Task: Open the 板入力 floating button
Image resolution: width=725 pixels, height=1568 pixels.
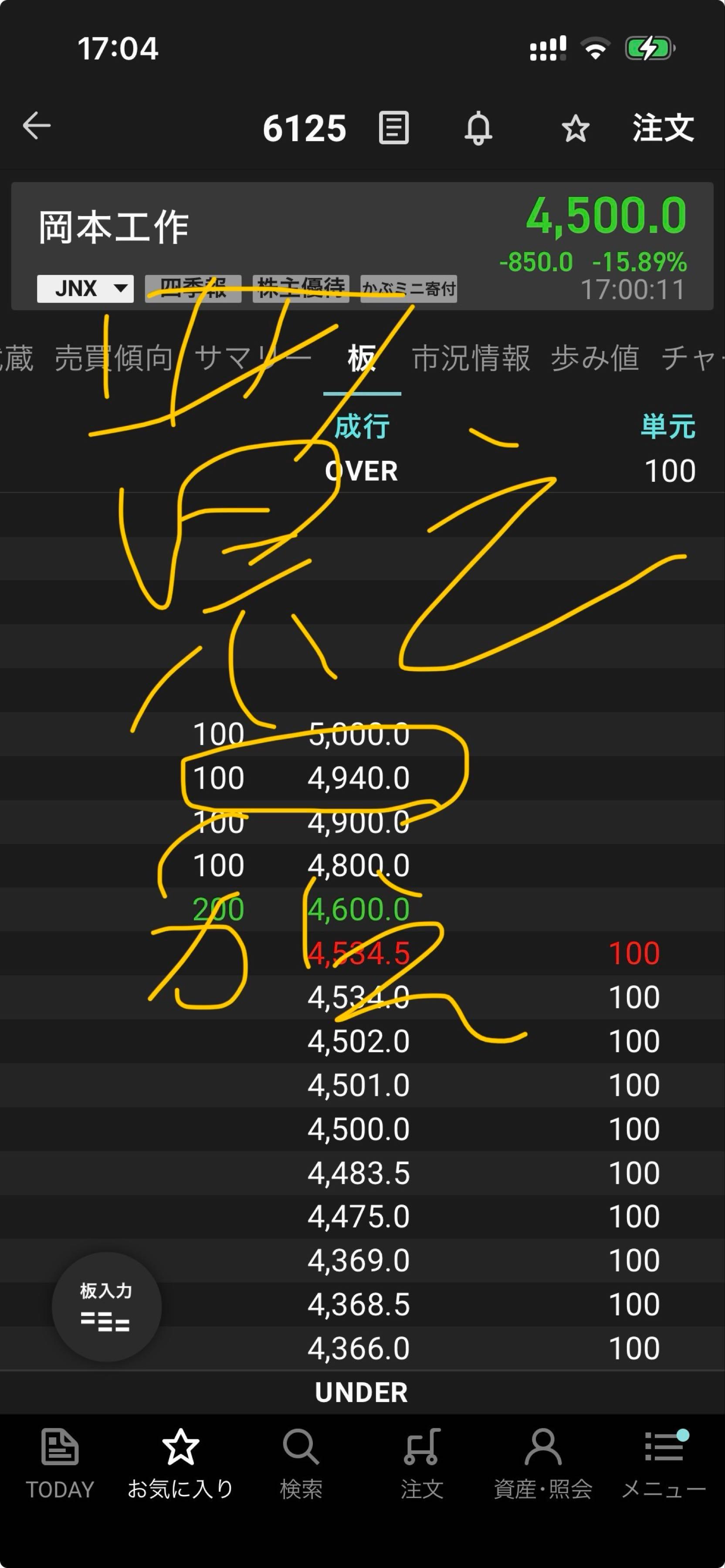Action: click(107, 1307)
